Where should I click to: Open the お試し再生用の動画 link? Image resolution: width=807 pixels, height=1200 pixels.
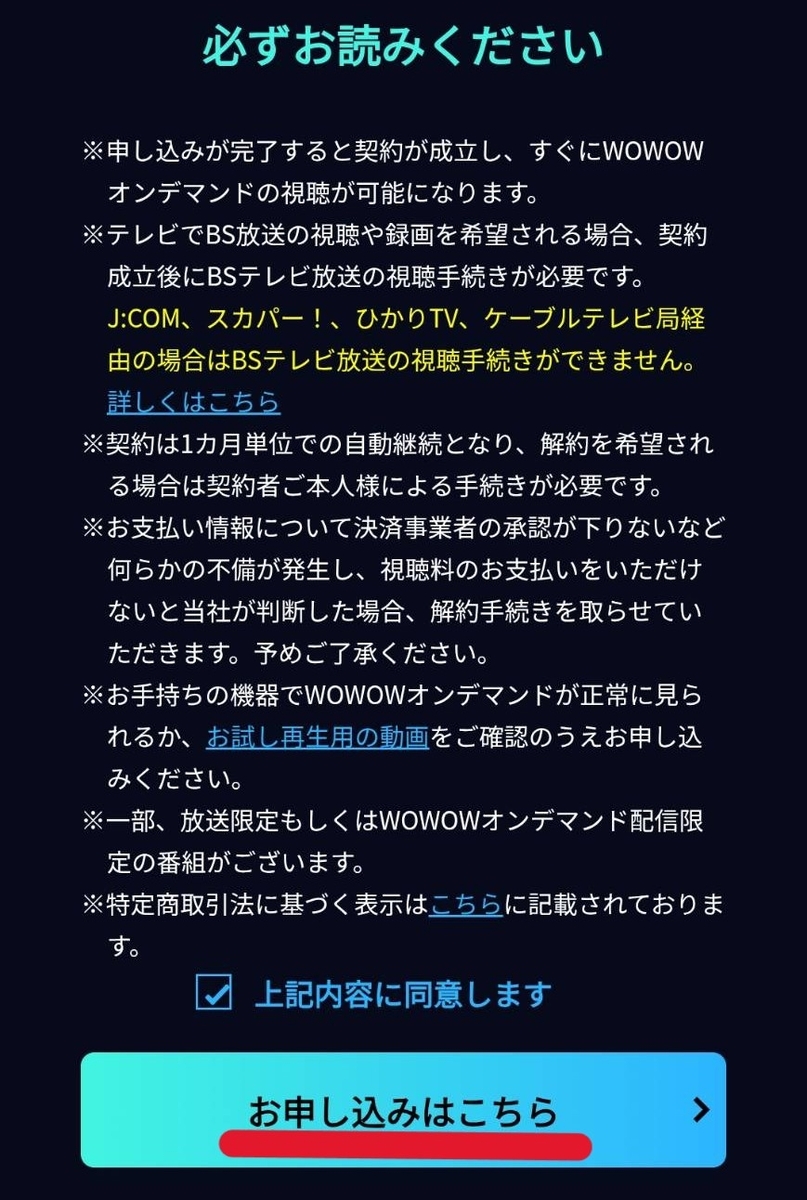pos(318,738)
